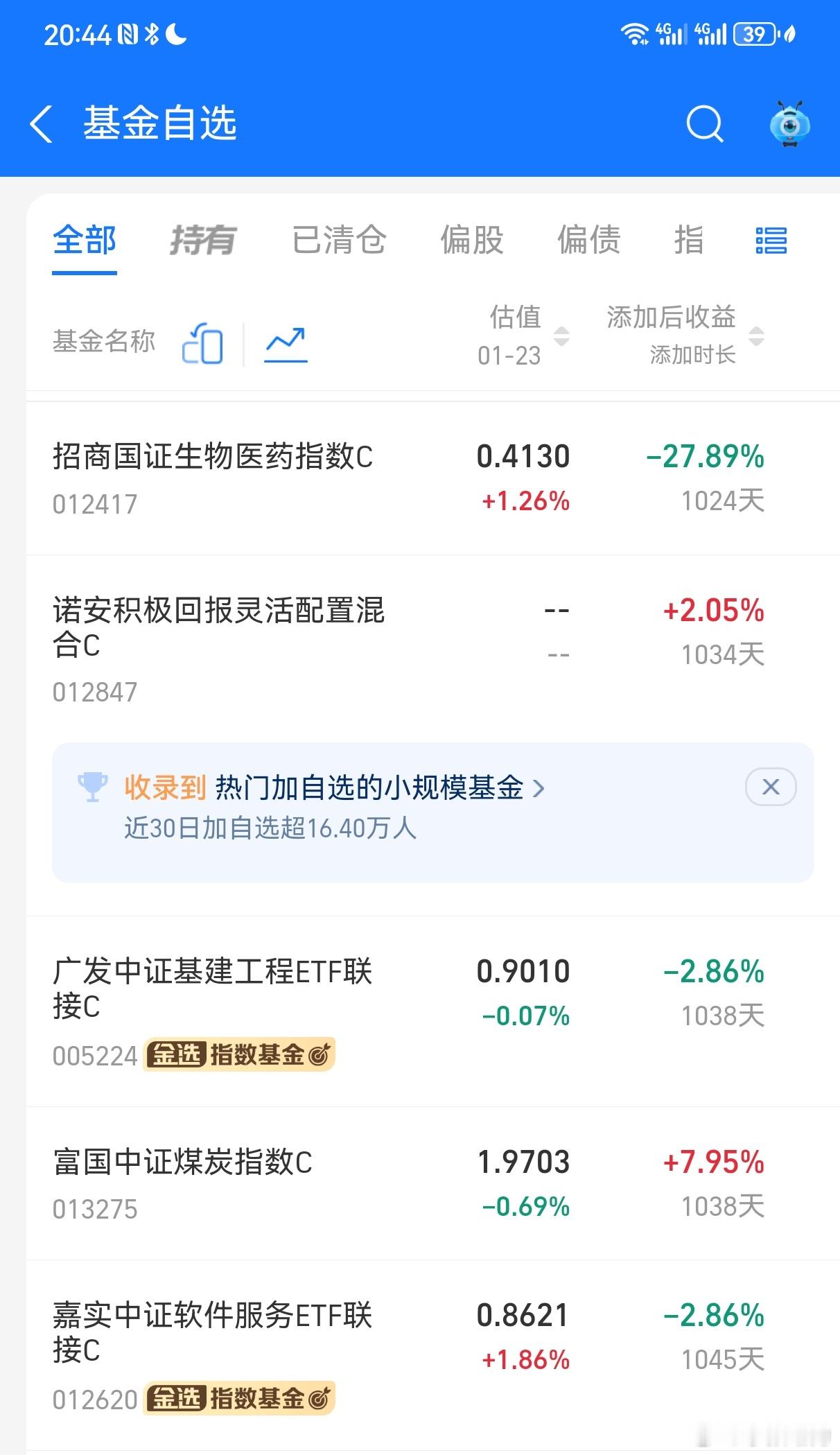Sort by 估值 column
This screenshot has width=840, height=1455.
[523, 336]
